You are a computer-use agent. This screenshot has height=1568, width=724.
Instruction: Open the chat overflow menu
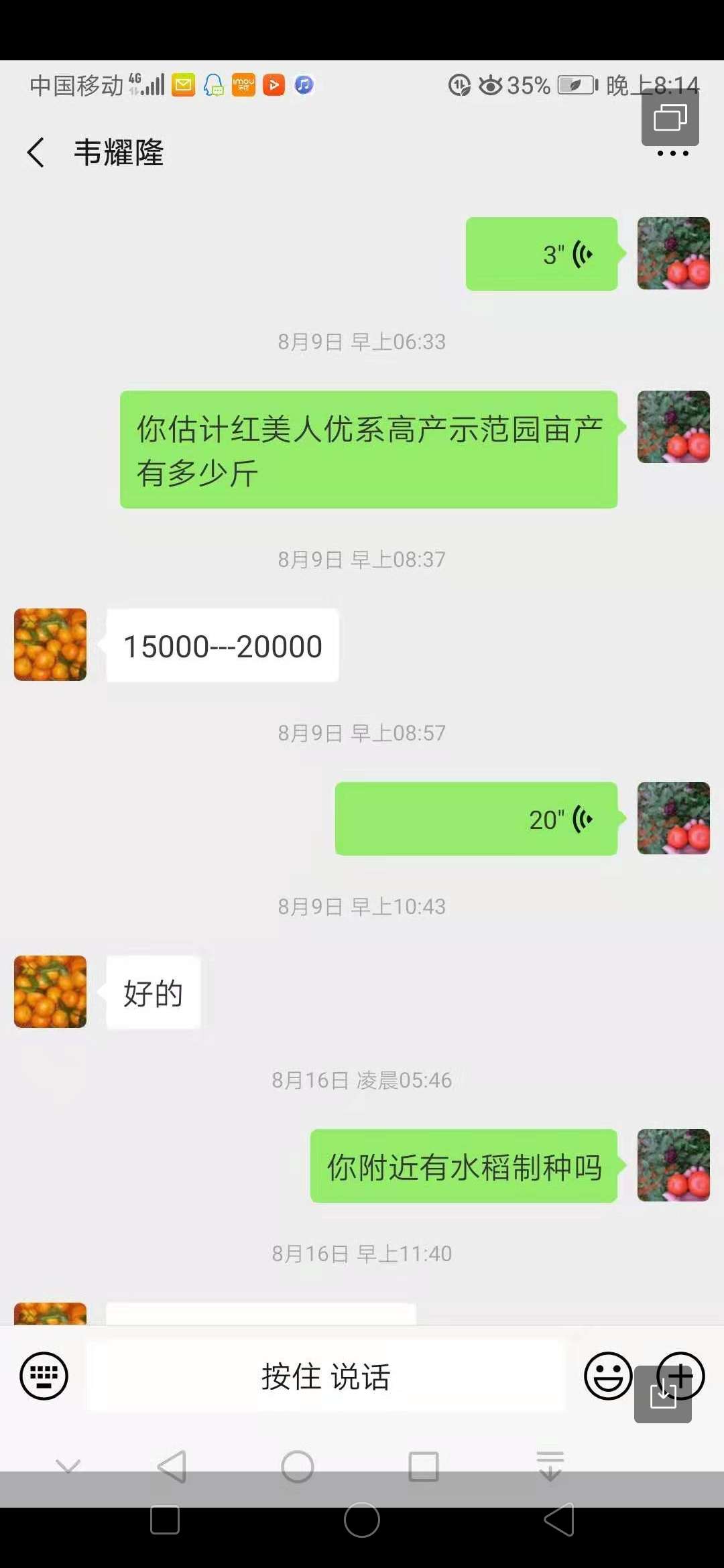pos(672,153)
